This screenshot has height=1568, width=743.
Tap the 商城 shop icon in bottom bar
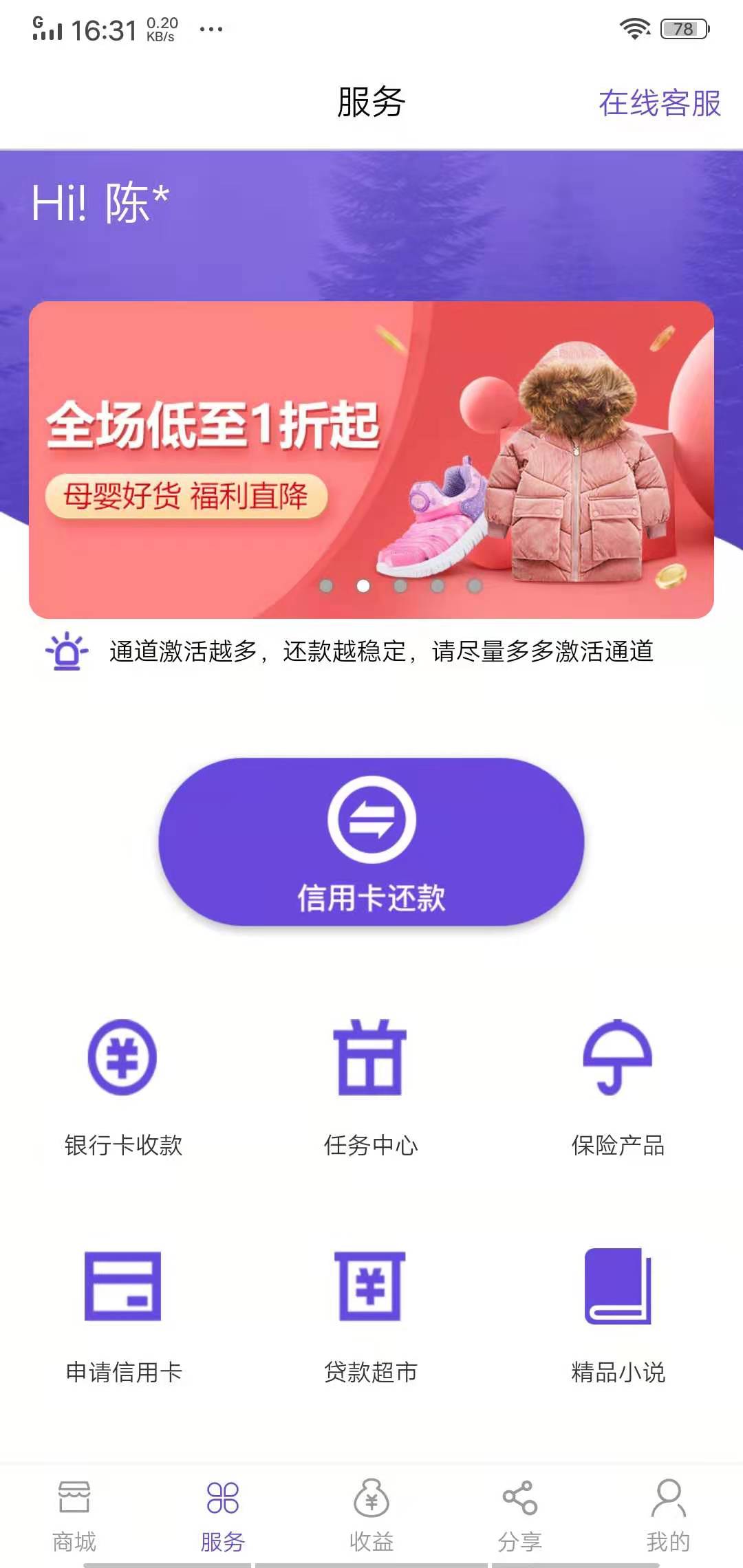[x=76, y=1501]
